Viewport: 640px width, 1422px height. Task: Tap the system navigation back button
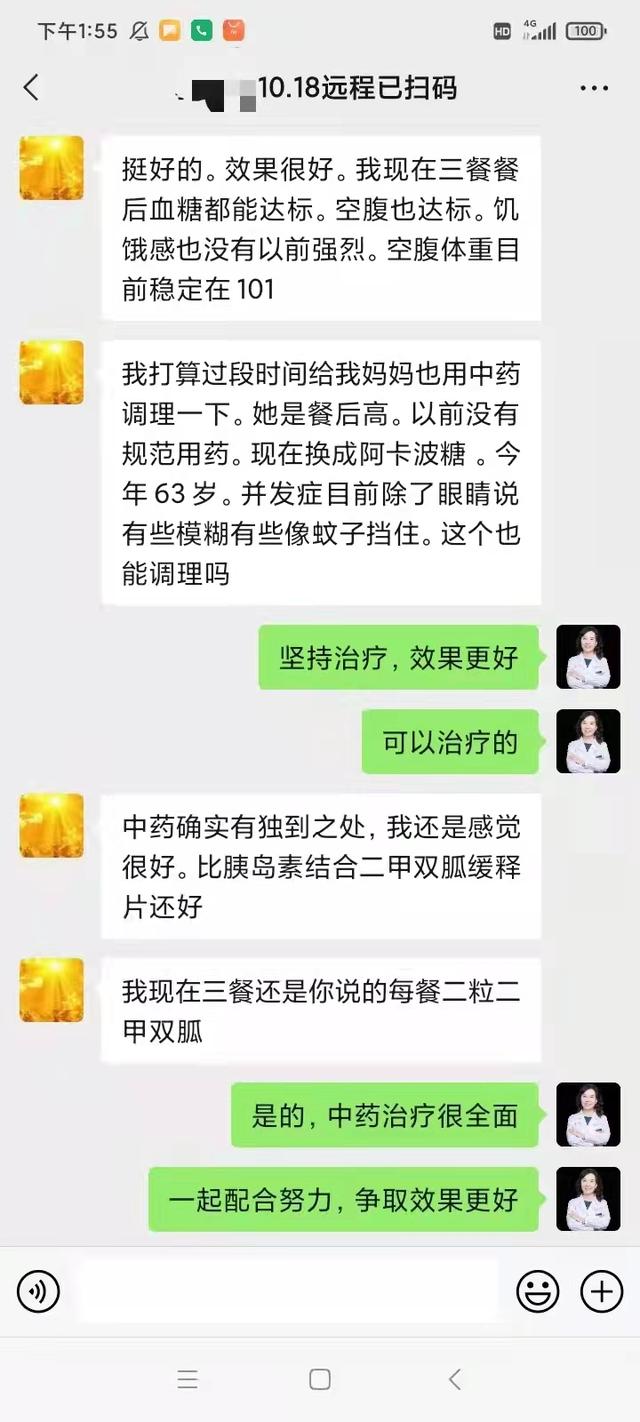click(x=454, y=1380)
